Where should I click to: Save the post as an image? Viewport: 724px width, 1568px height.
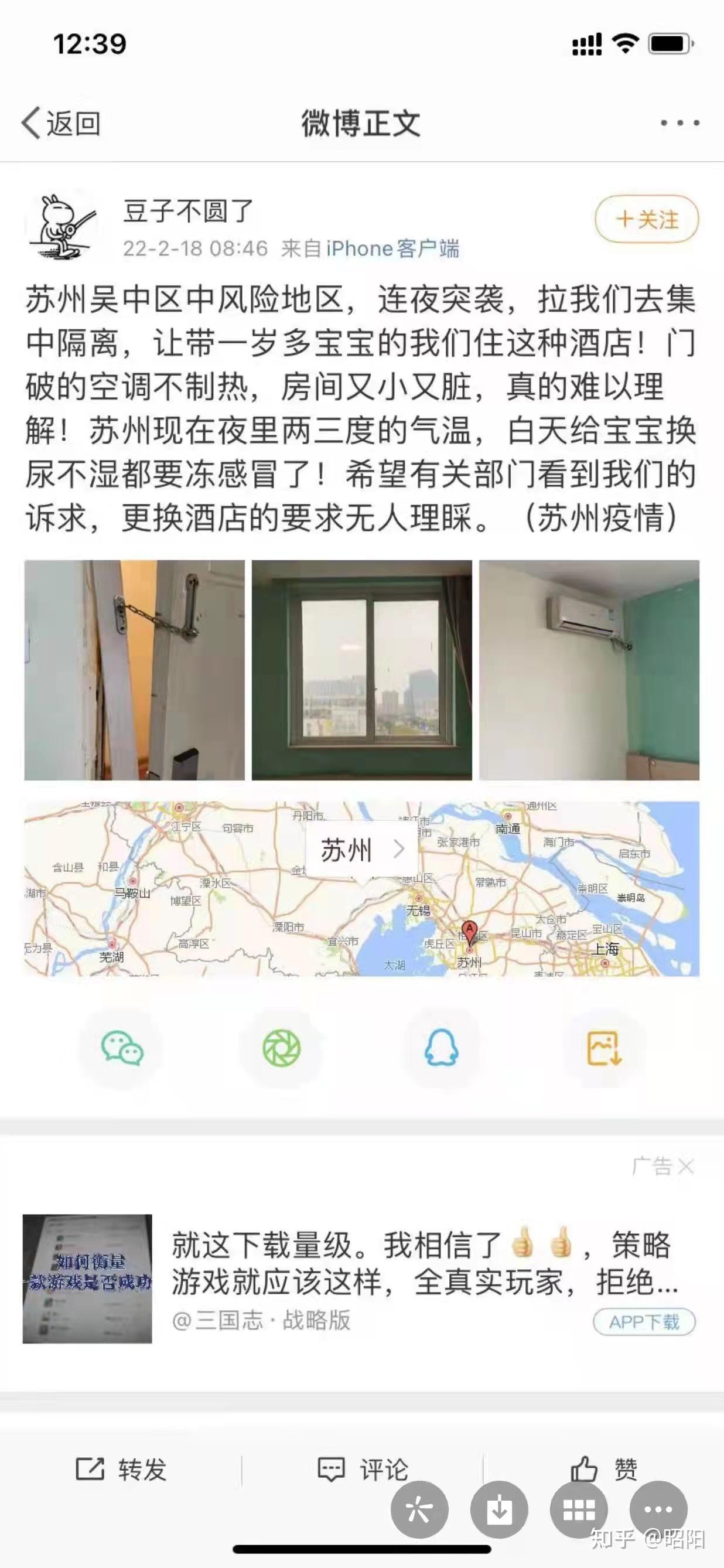pos(603,1048)
